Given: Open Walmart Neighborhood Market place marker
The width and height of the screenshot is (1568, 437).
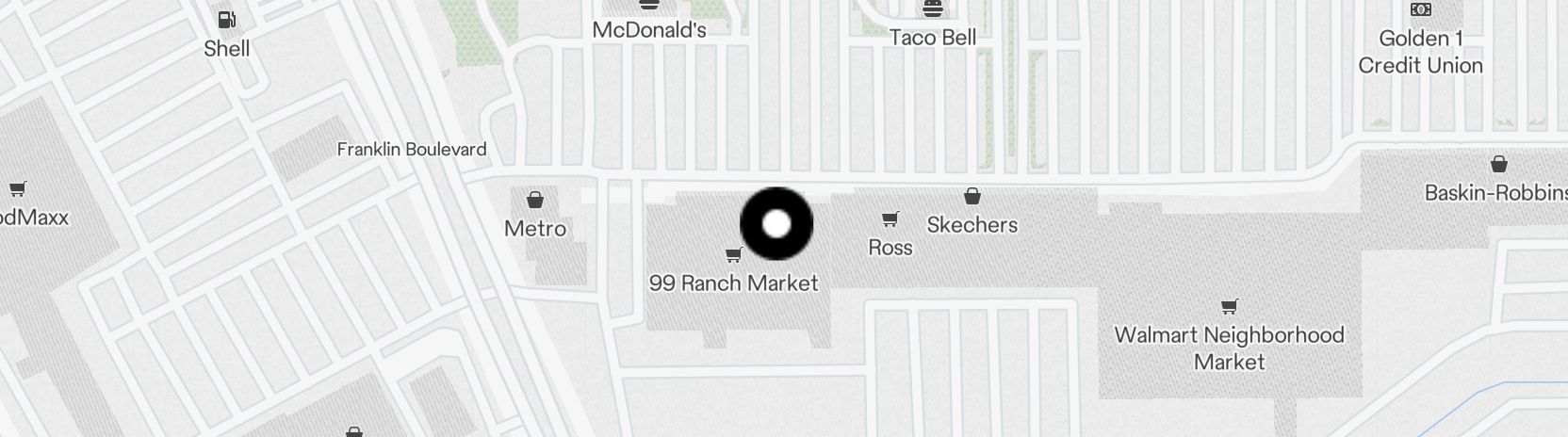Looking at the screenshot, I should click(x=1229, y=307).
